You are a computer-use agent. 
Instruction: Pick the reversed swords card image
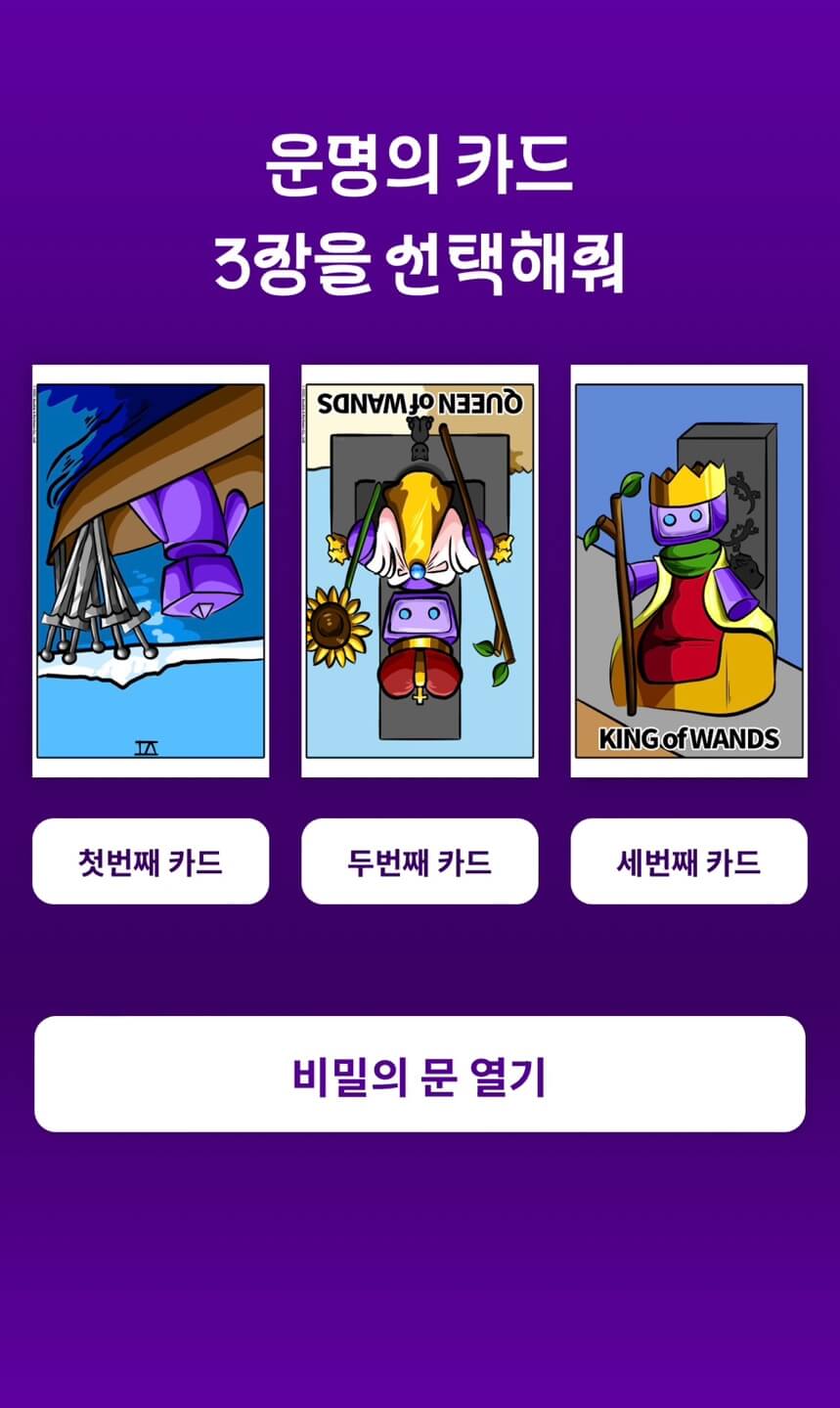click(x=151, y=571)
